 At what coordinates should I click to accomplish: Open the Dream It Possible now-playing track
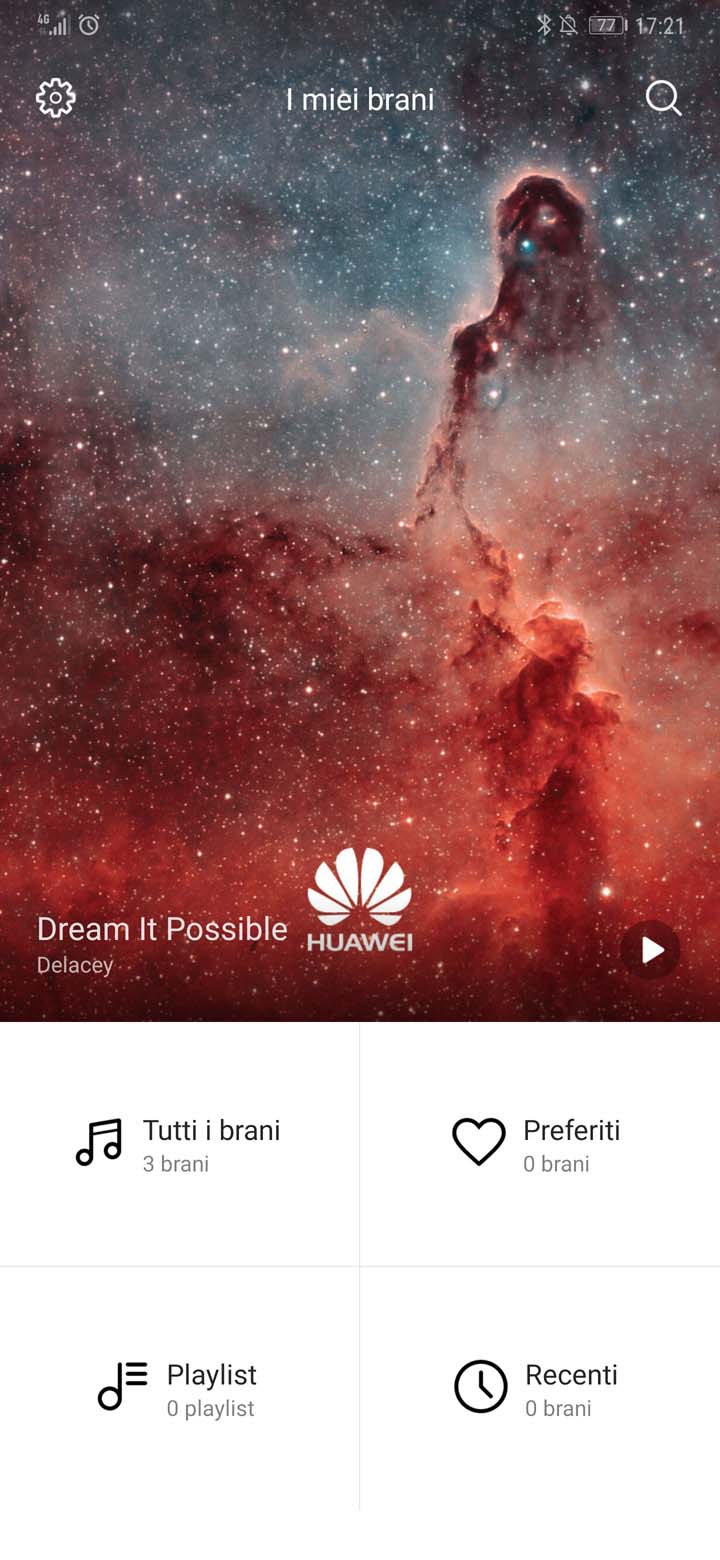tap(162, 944)
